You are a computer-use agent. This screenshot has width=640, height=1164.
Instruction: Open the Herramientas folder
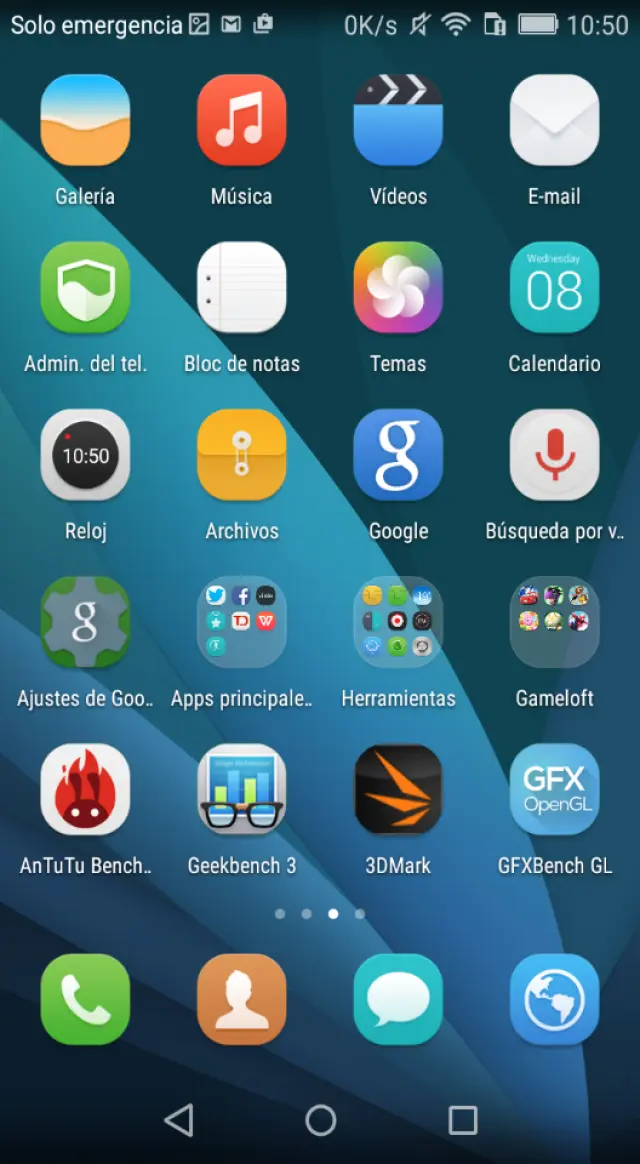(398, 622)
